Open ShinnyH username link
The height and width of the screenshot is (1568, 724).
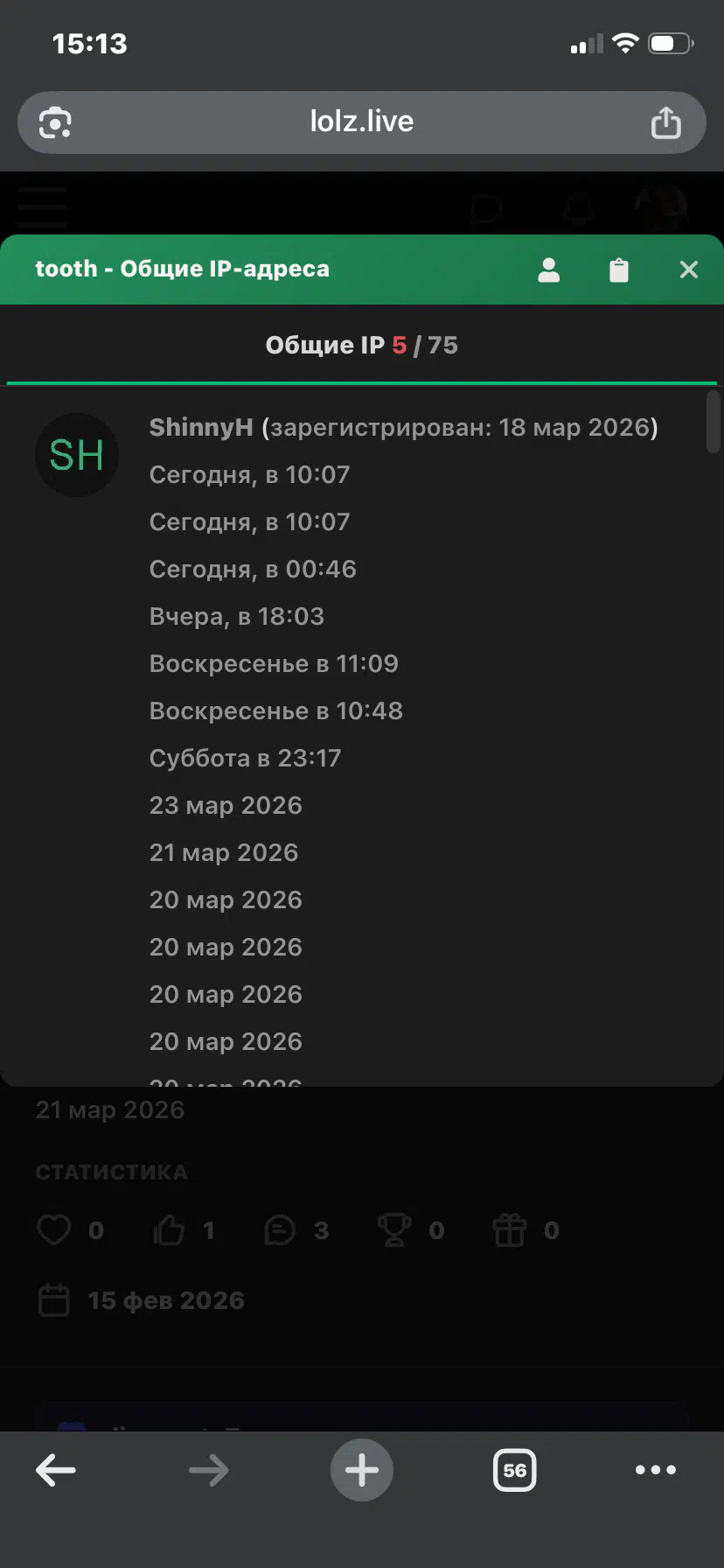(201, 428)
